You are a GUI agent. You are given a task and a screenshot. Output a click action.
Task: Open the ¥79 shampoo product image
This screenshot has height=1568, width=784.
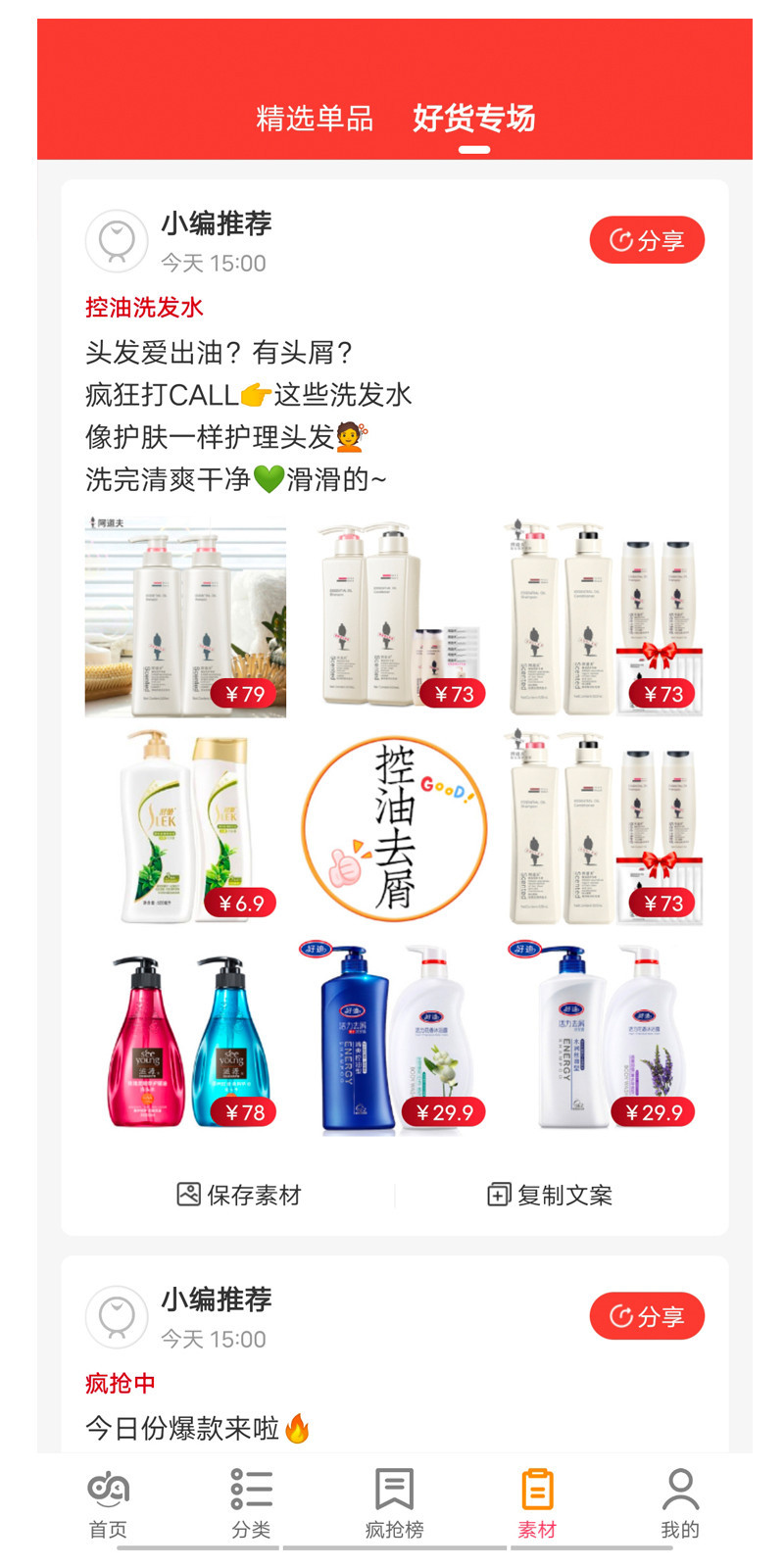pos(185,617)
